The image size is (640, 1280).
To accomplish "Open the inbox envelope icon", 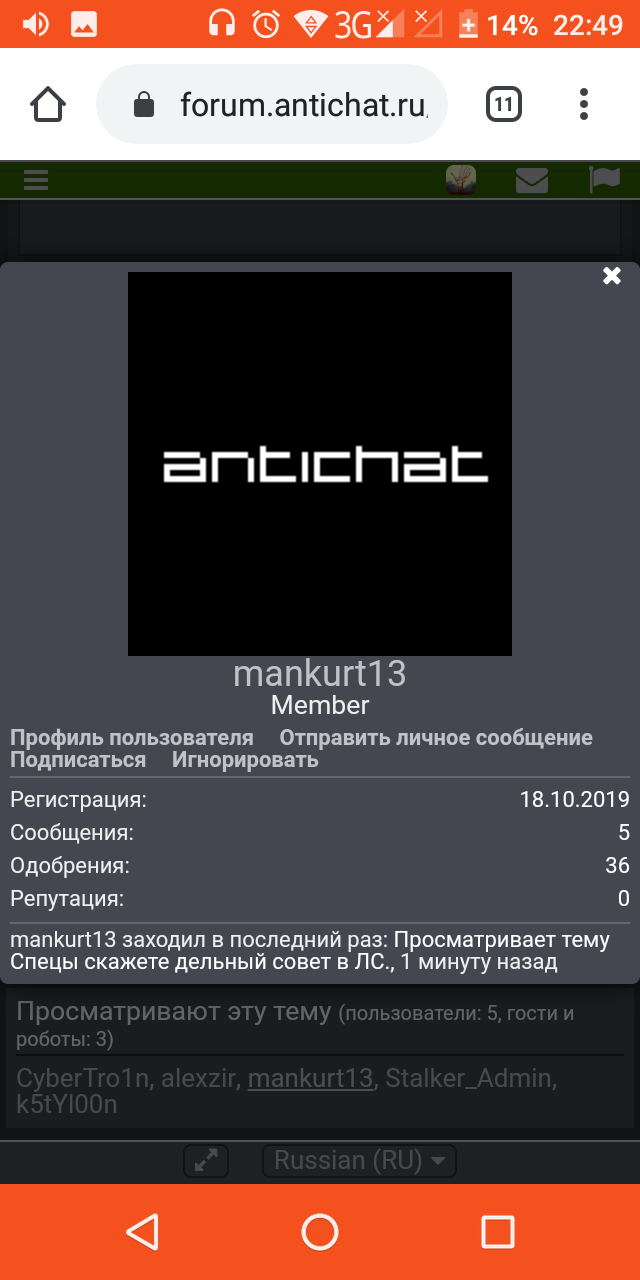I will pyautogui.click(x=531, y=180).
